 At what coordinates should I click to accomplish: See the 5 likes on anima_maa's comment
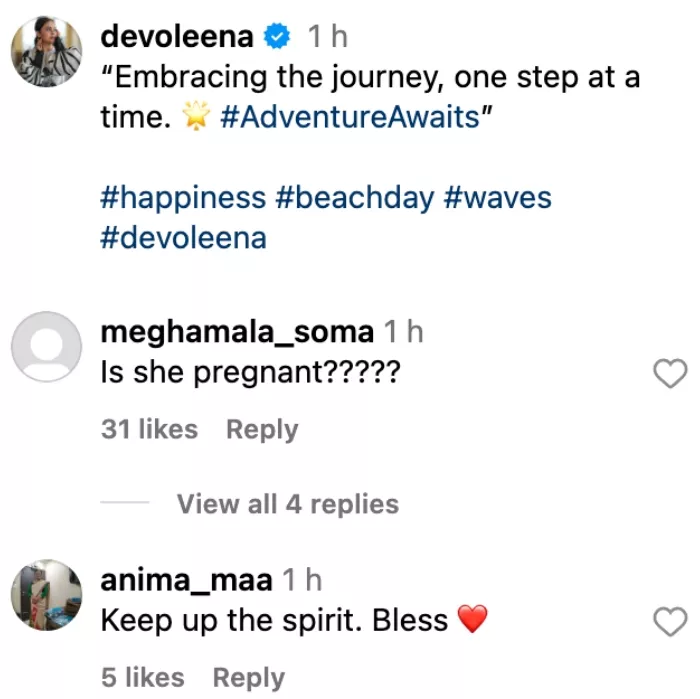tap(143, 677)
